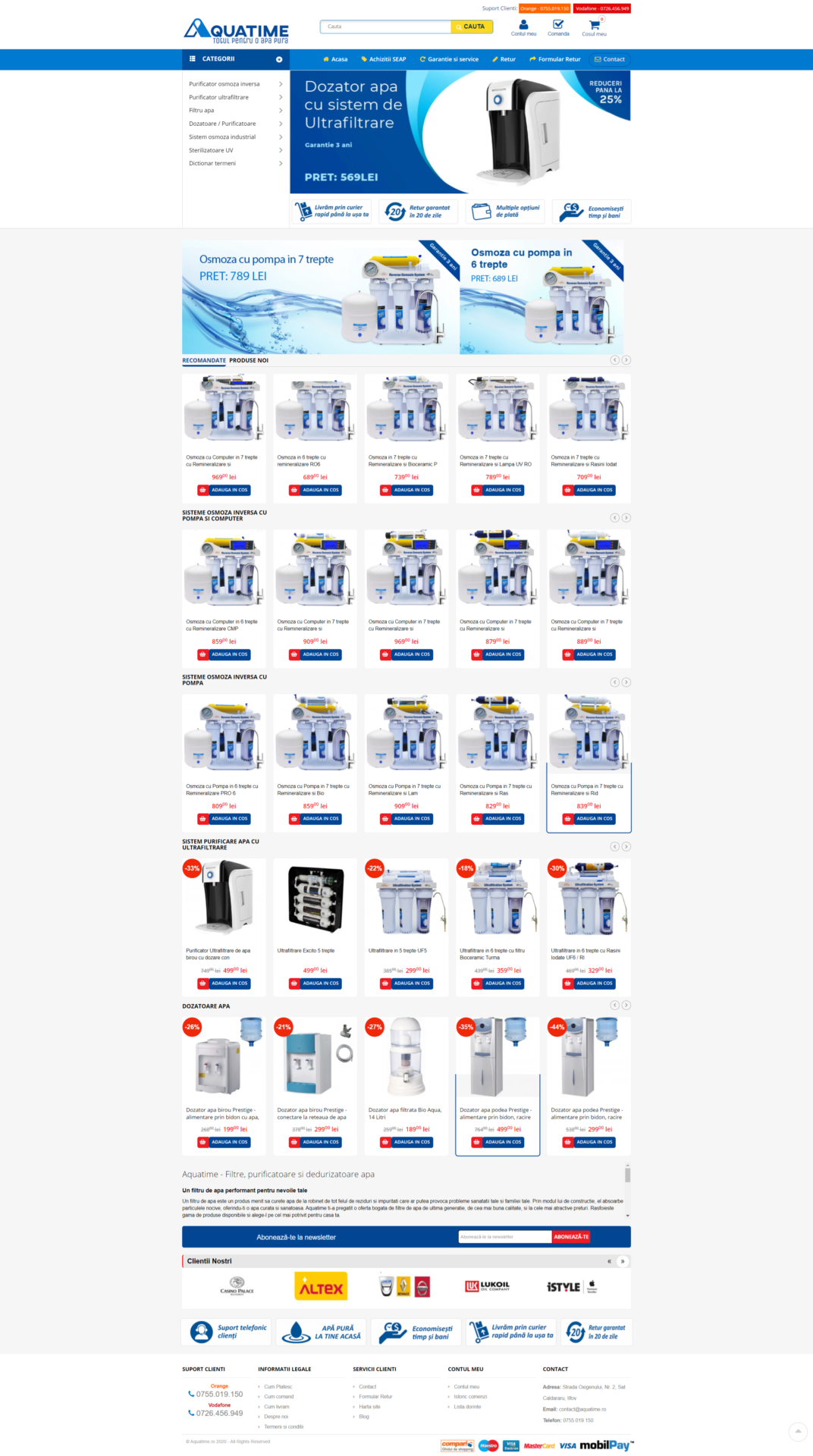Open Contul meu account icon
Image resolution: width=813 pixels, height=1456 pixels.
523,28
